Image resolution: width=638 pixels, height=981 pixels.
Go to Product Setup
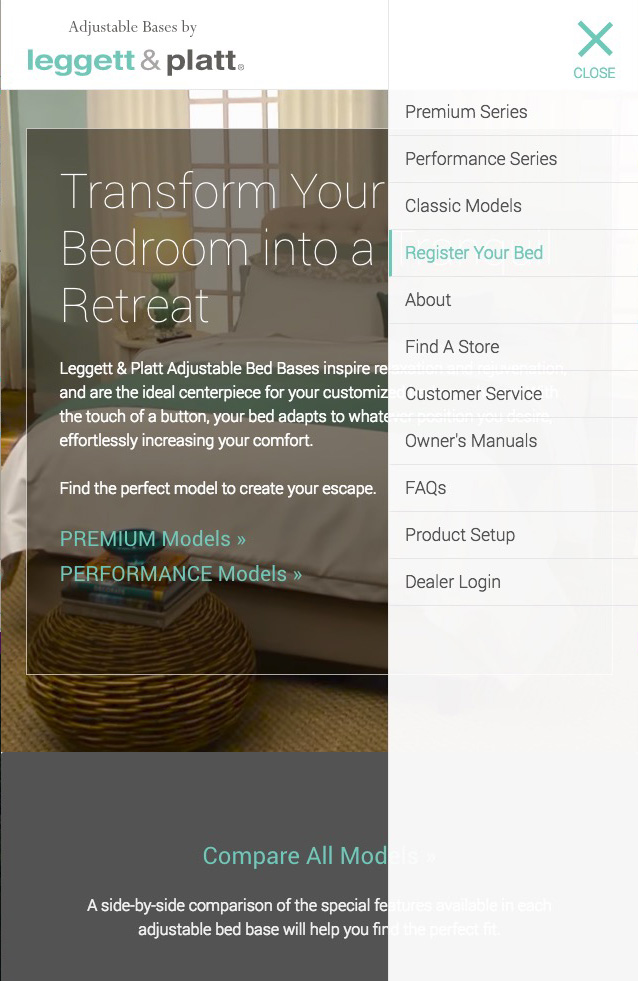pos(460,535)
